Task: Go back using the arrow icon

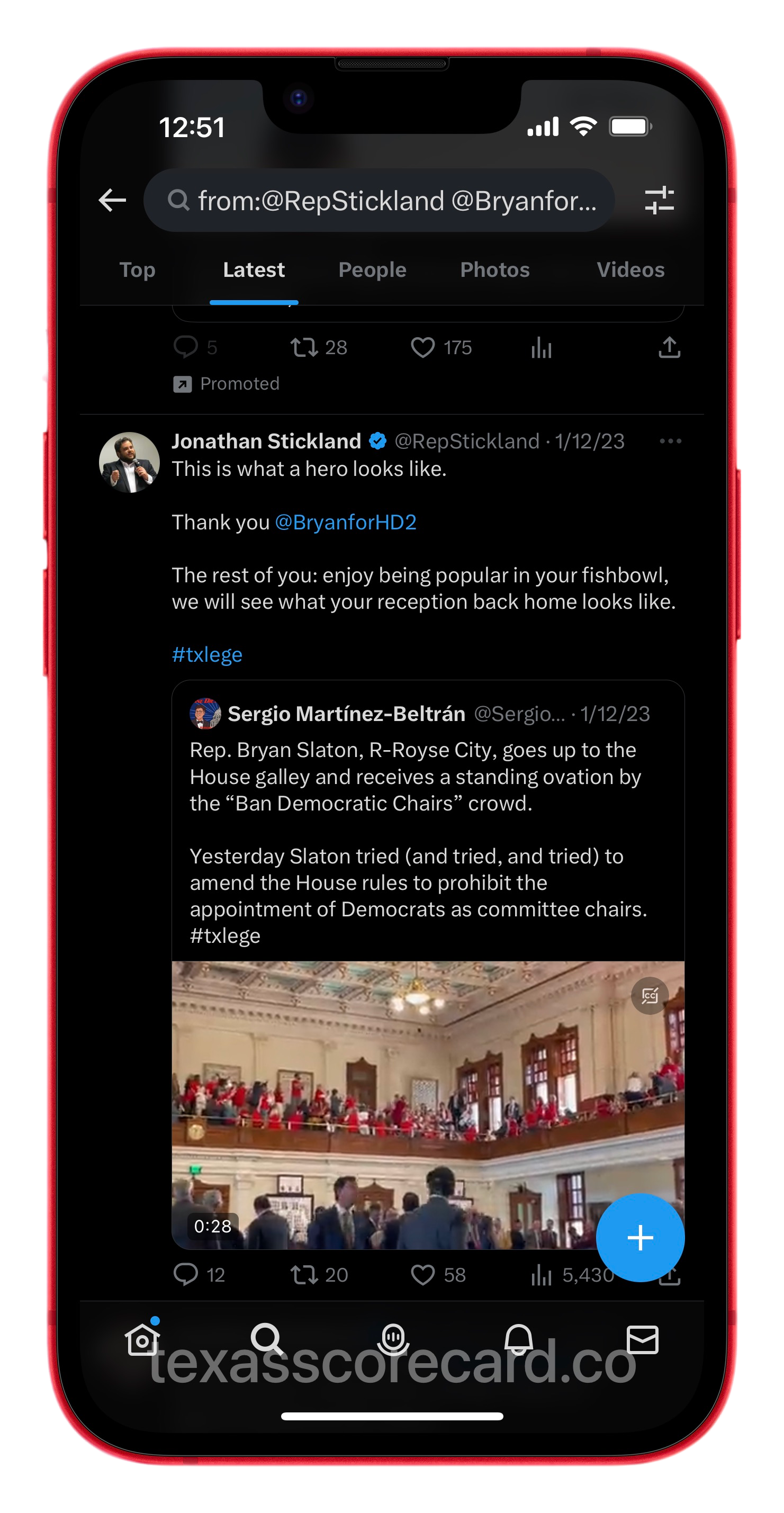Action: coord(112,200)
